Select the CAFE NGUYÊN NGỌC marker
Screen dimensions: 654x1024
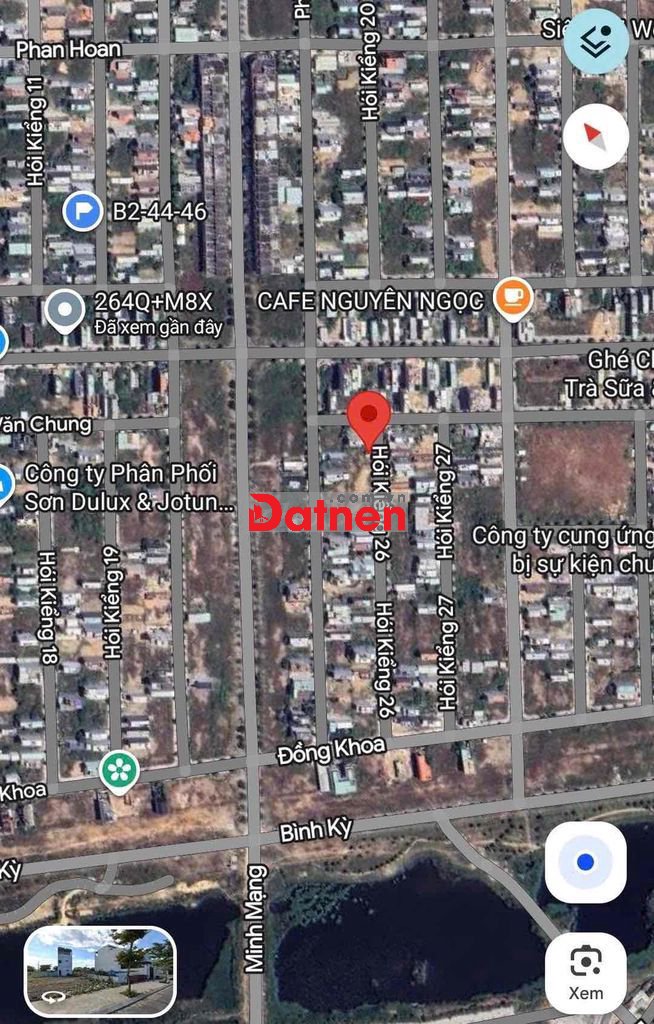pyautogui.click(x=513, y=297)
